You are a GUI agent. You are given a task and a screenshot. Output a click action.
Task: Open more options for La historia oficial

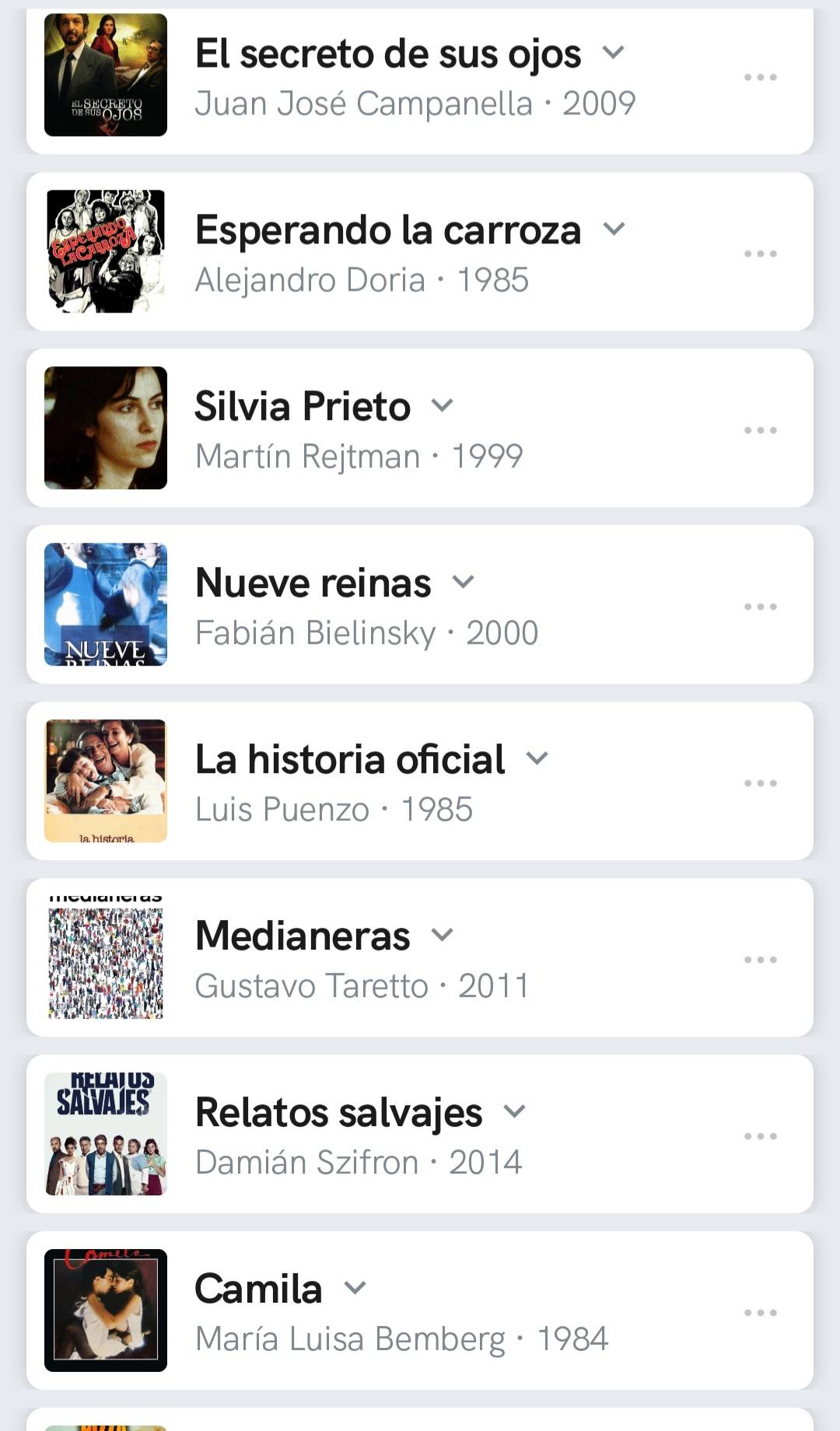pyautogui.click(x=760, y=783)
